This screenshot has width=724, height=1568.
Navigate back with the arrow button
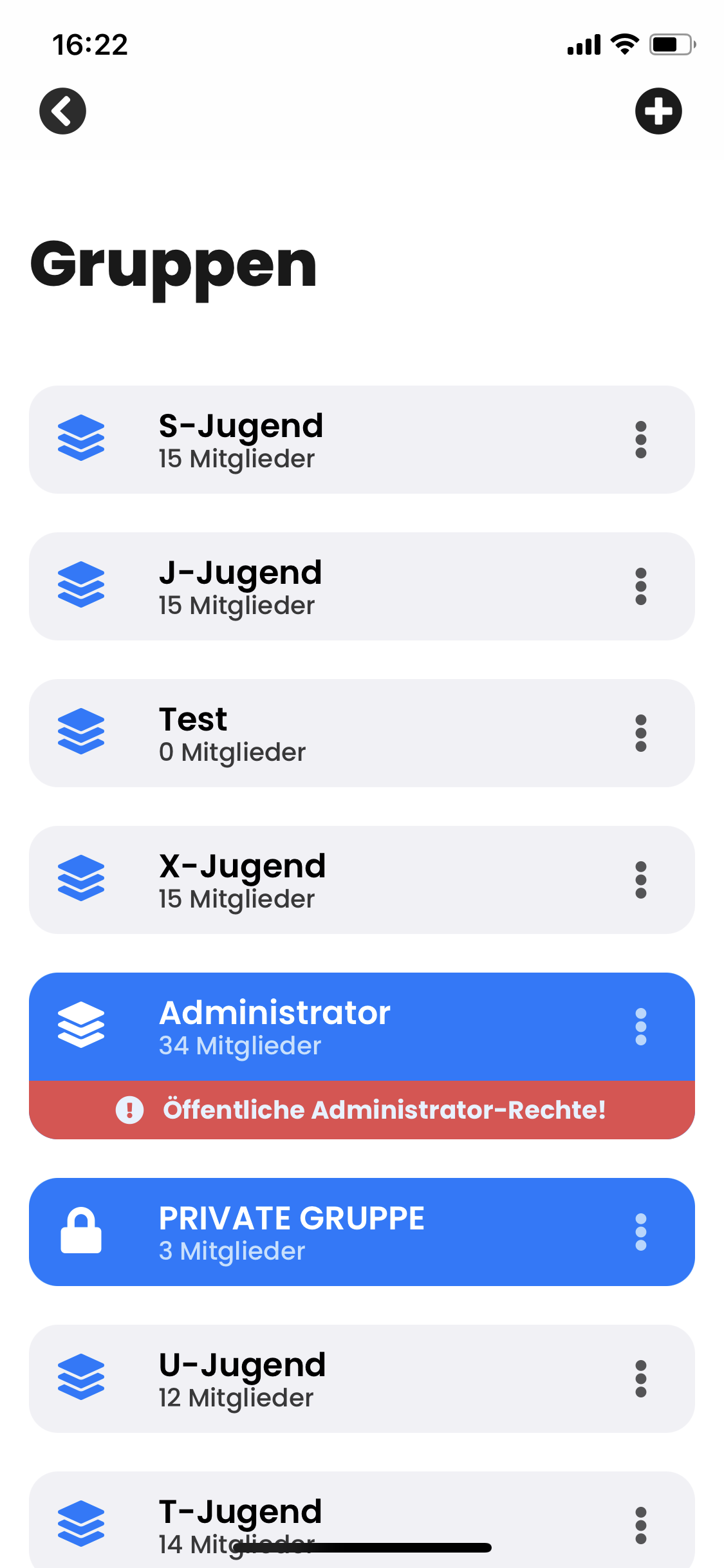tap(62, 111)
